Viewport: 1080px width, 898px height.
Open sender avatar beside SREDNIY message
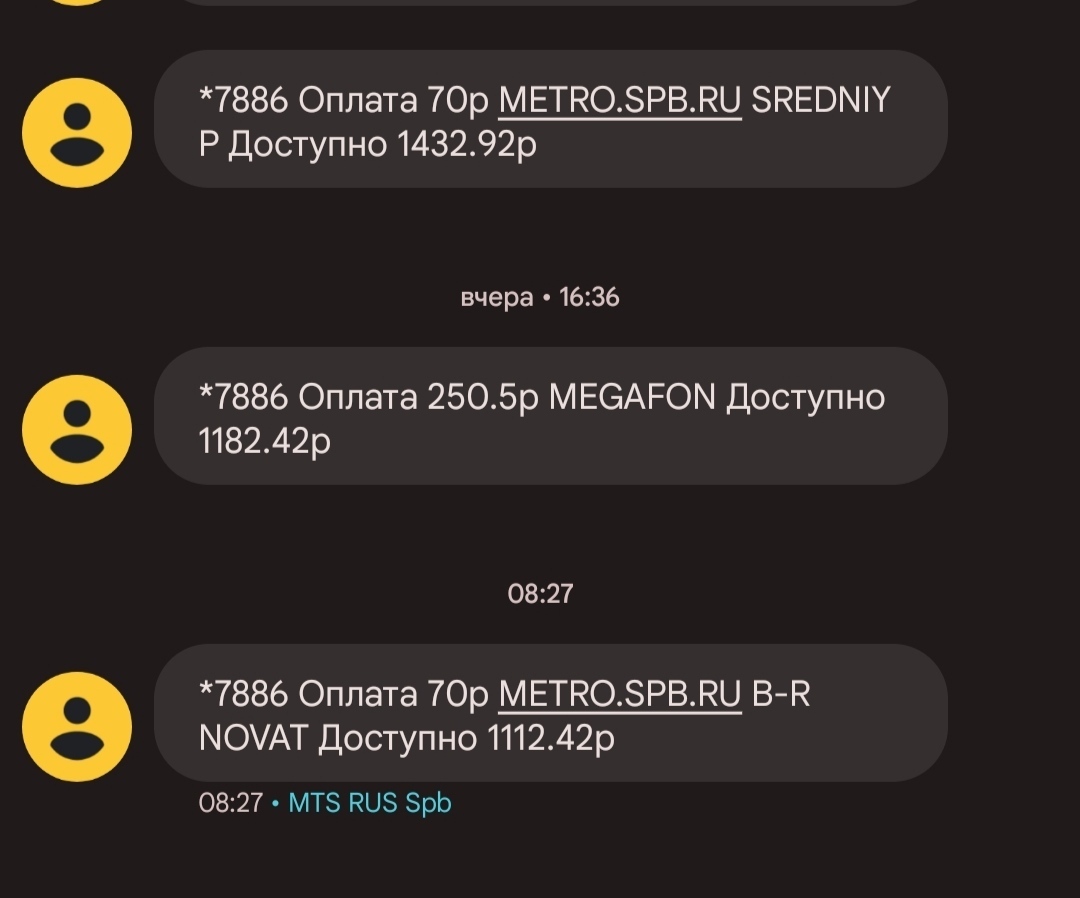pyautogui.click(x=77, y=132)
